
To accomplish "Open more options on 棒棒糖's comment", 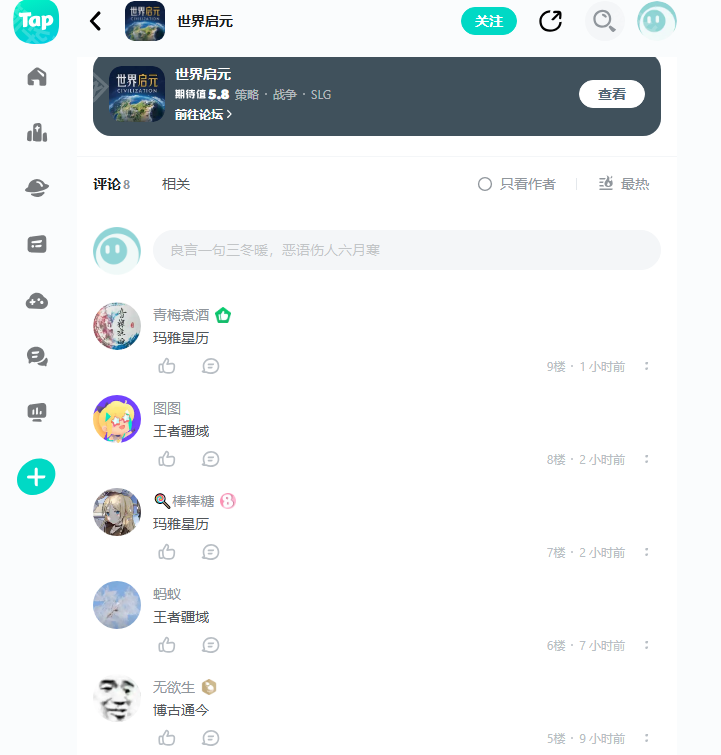I will [646, 552].
